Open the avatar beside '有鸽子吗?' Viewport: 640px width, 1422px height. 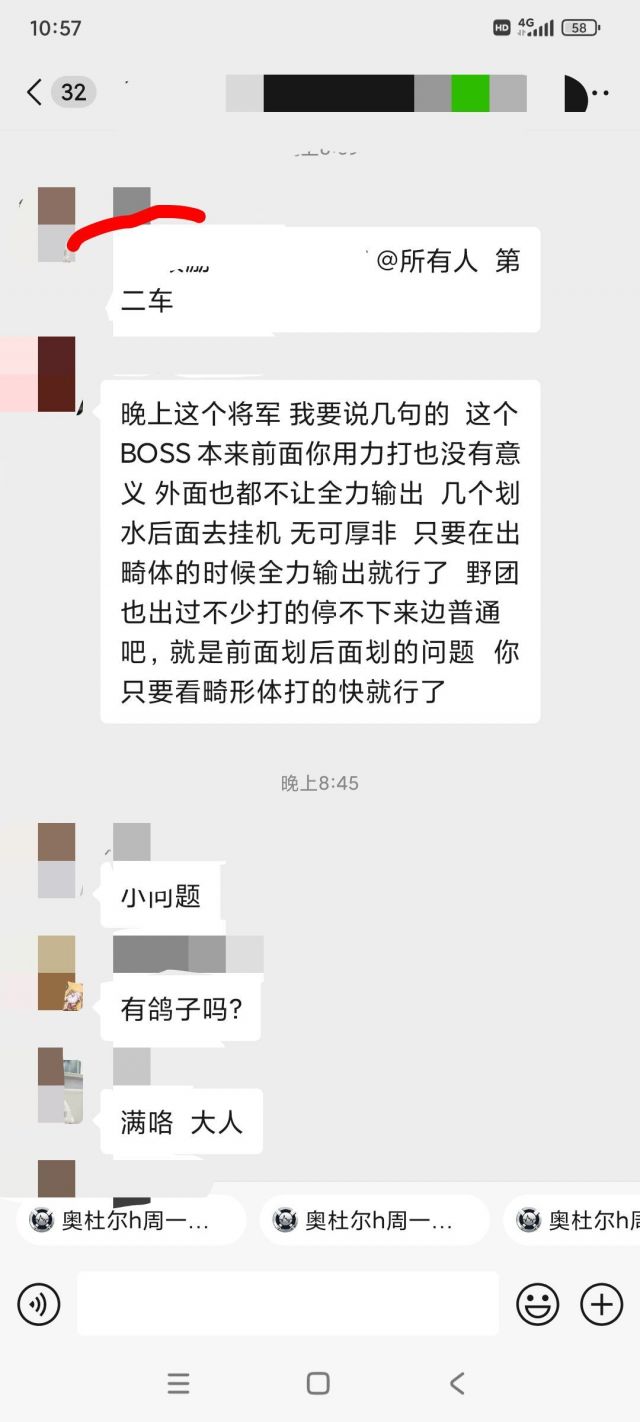coord(57,973)
